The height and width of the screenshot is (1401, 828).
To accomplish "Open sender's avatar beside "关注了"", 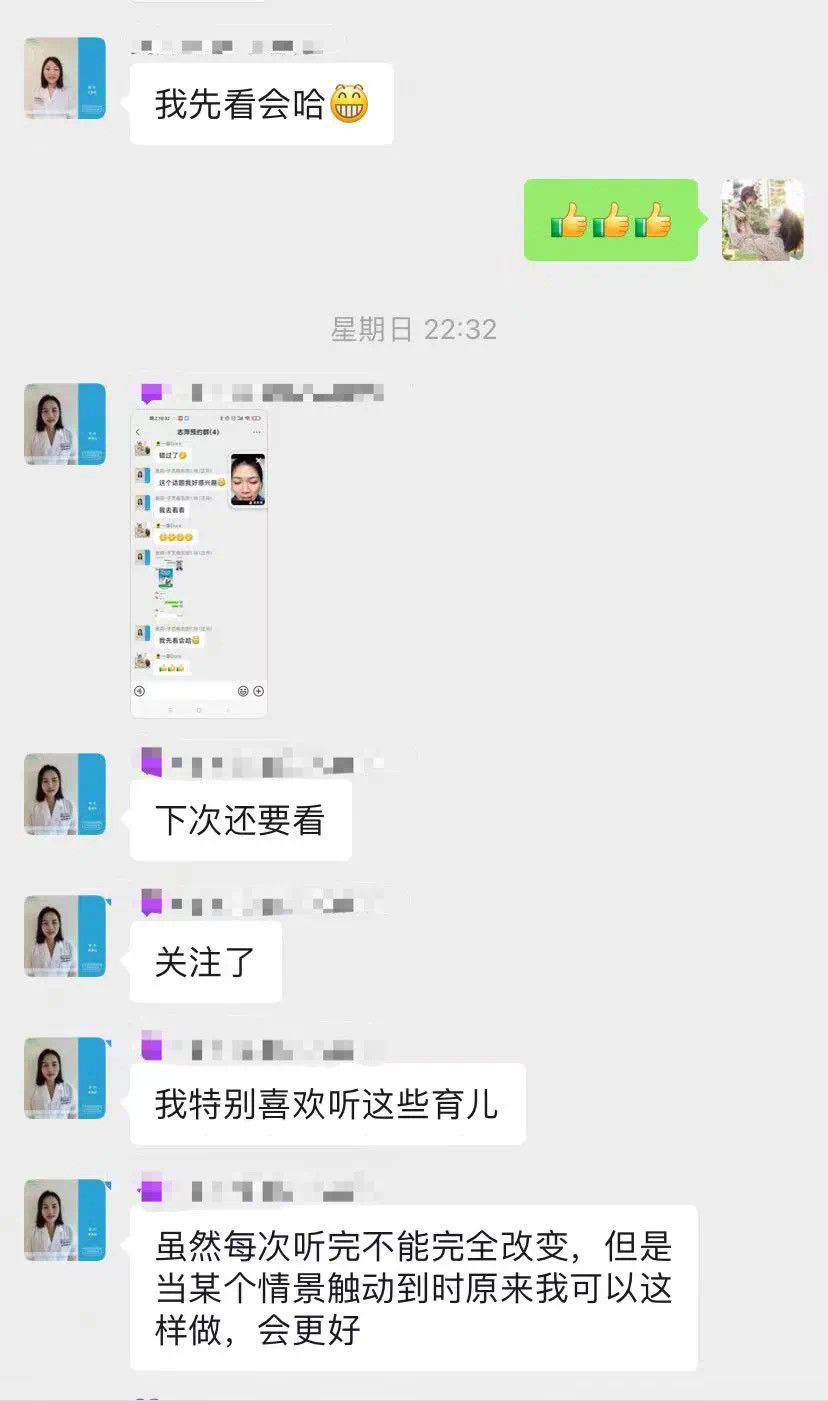I will point(65,936).
